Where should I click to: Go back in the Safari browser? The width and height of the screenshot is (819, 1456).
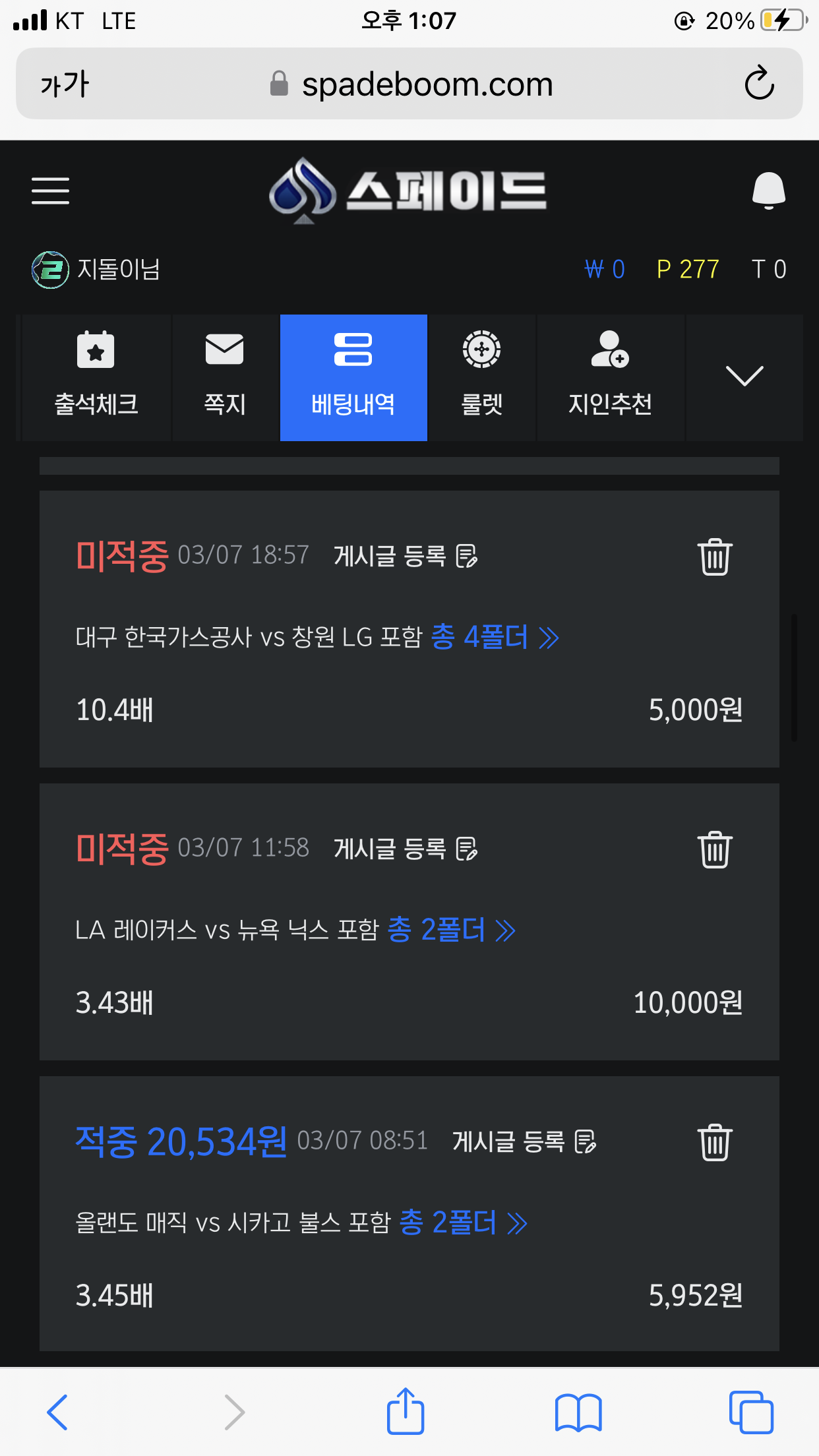(x=57, y=1412)
